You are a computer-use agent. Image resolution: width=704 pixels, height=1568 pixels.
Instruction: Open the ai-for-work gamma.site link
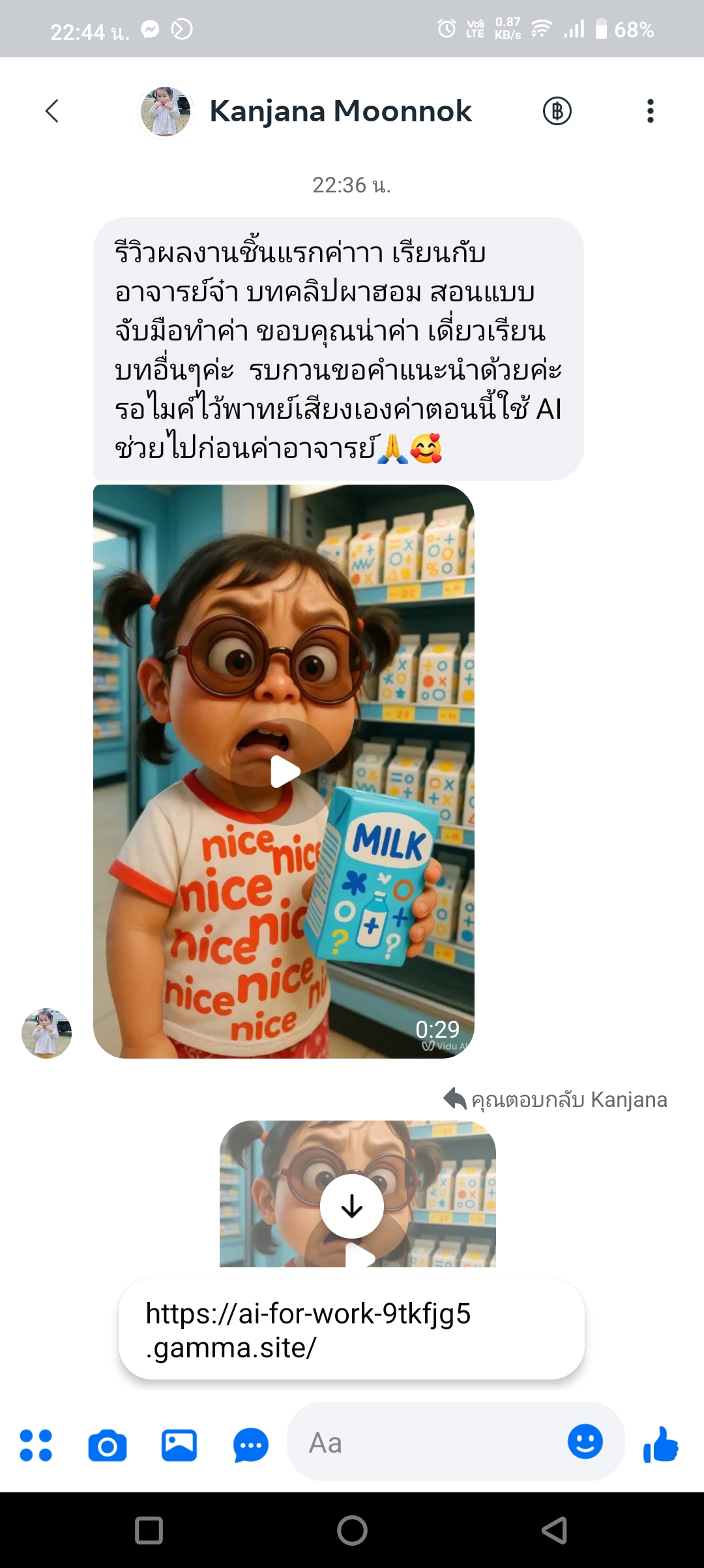[308, 1330]
